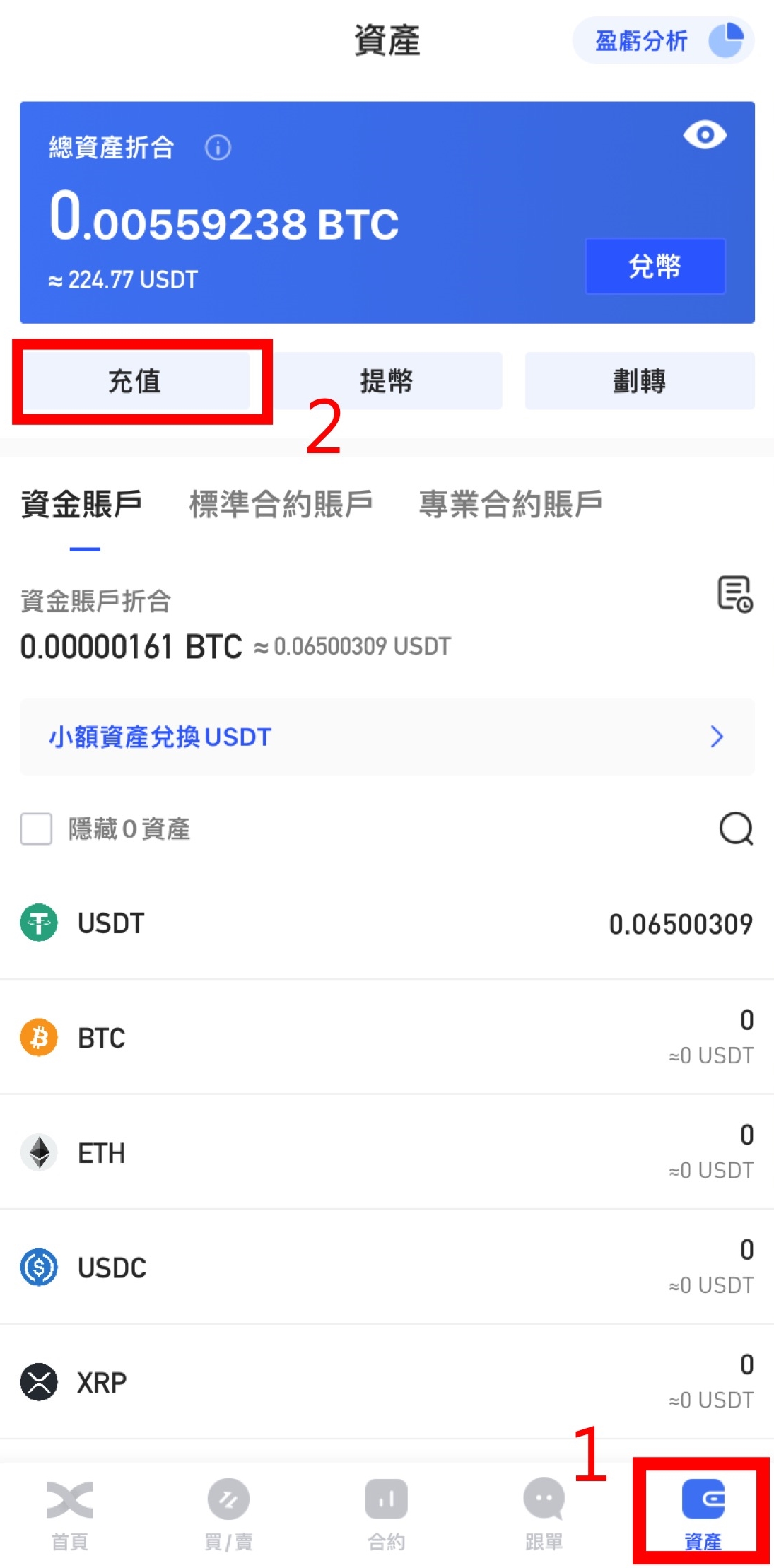Open the XRP asset row
774x1568 pixels.
click(387, 1381)
